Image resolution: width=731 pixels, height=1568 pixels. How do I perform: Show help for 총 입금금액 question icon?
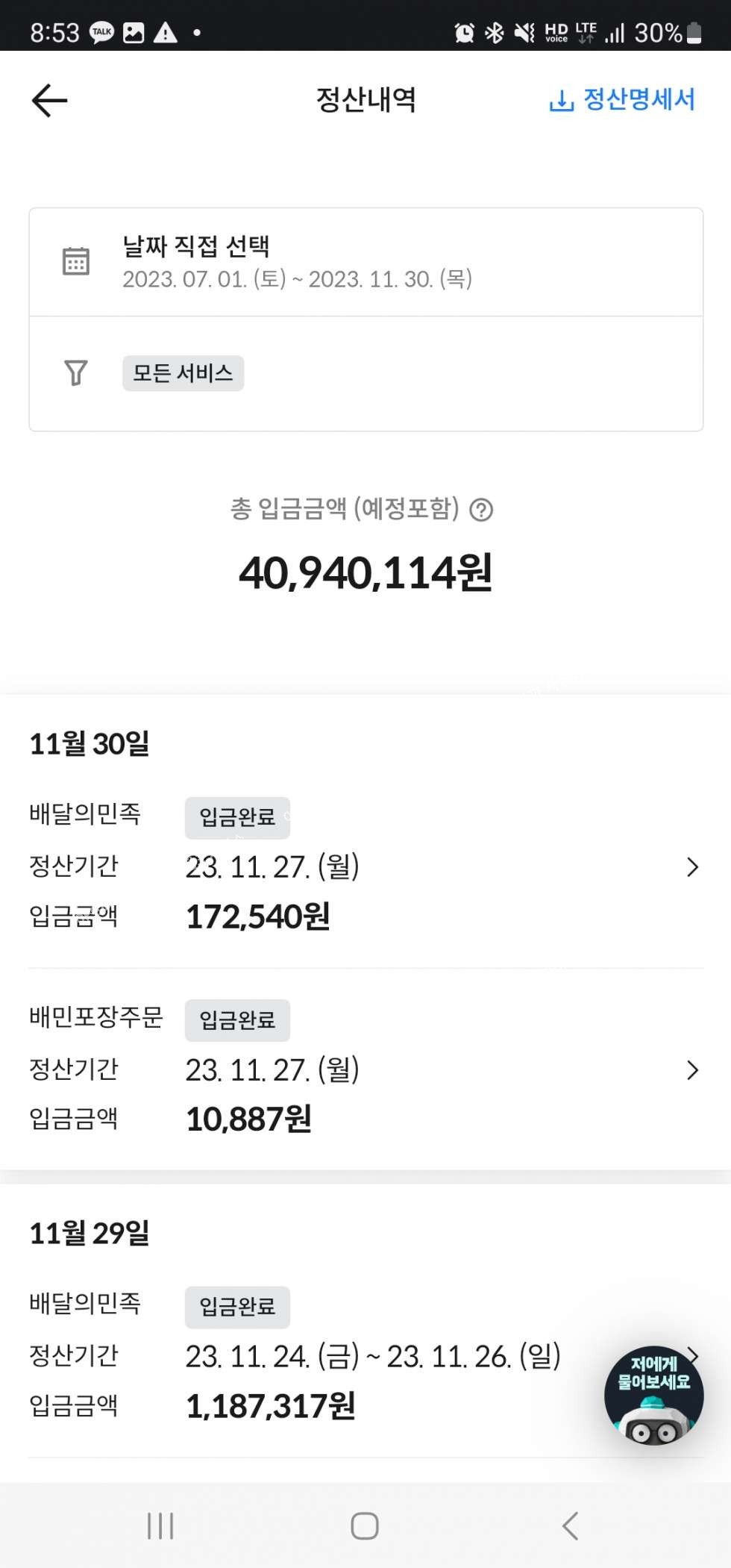click(481, 510)
